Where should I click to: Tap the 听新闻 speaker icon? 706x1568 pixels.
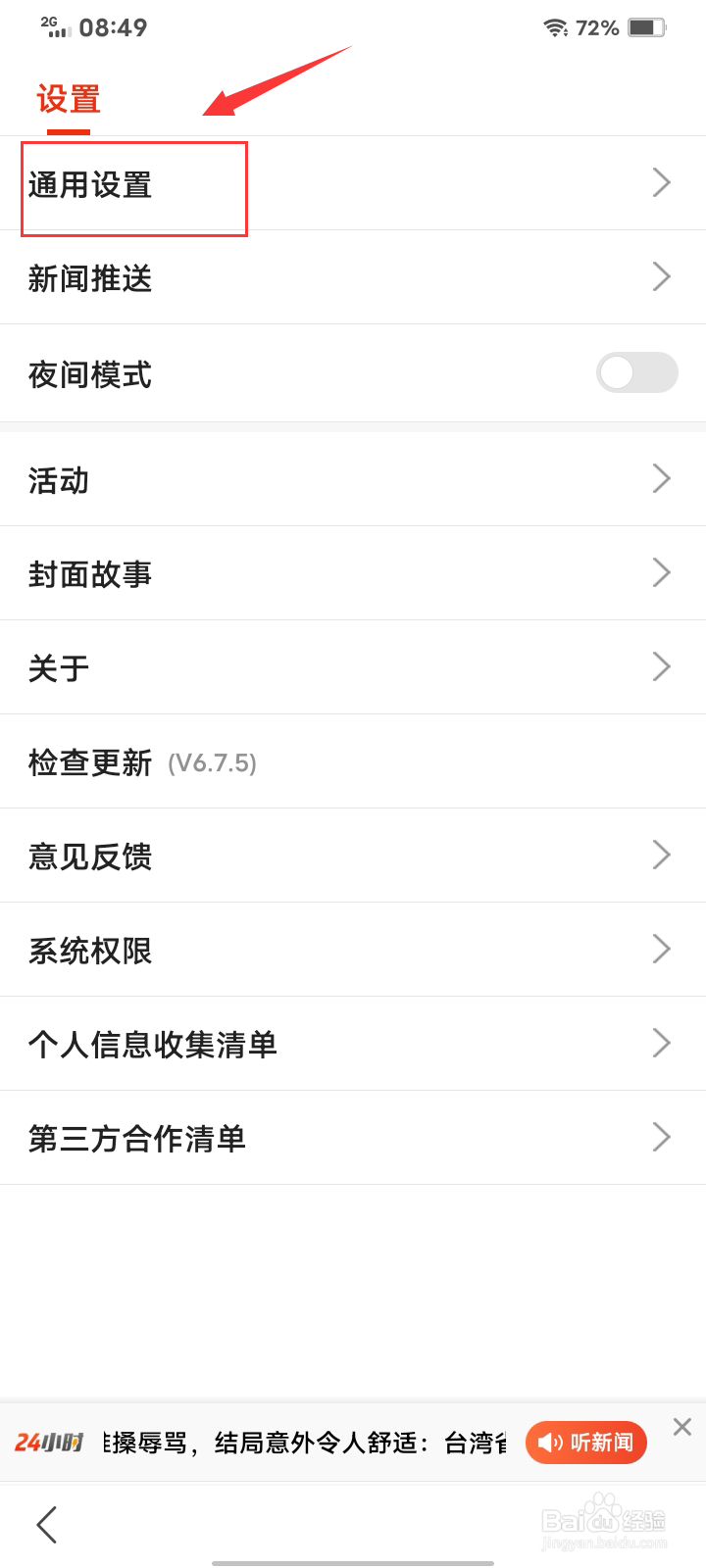(549, 1443)
